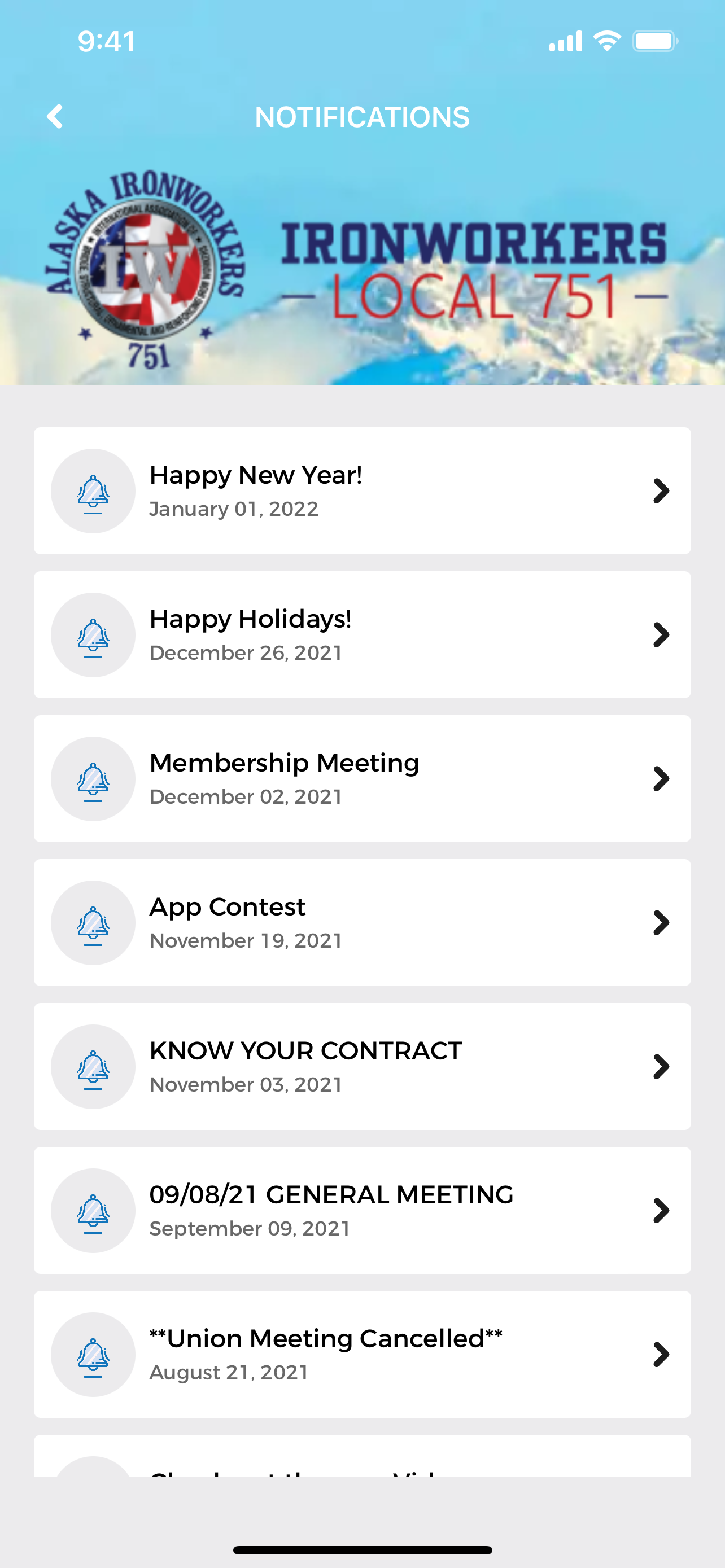This screenshot has width=725, height=1568.
Task: Go back from Notifications screen
Action: [55, 116]
